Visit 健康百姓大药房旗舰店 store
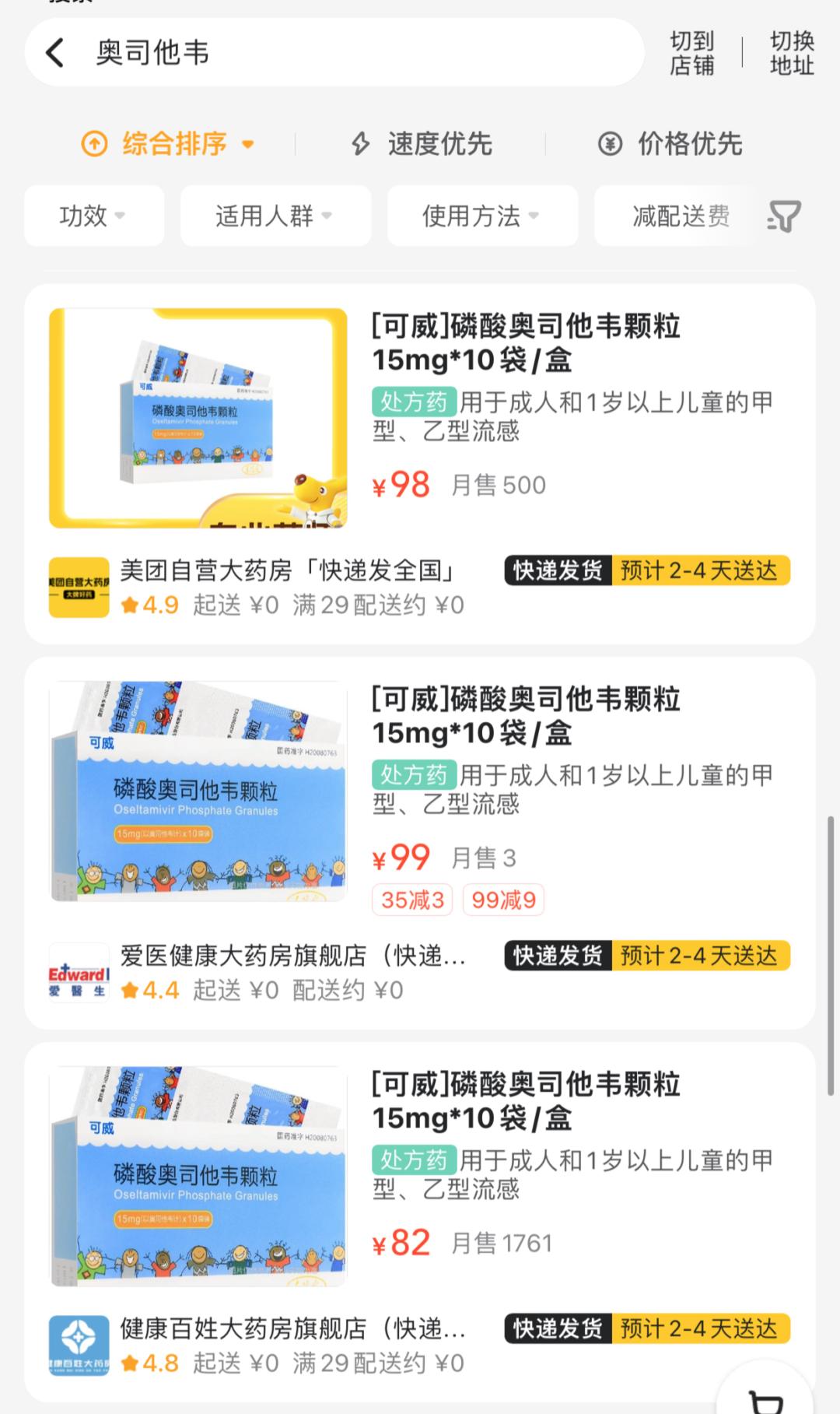The height and width of the screenshot is (1414, 840). point(292,1329)
